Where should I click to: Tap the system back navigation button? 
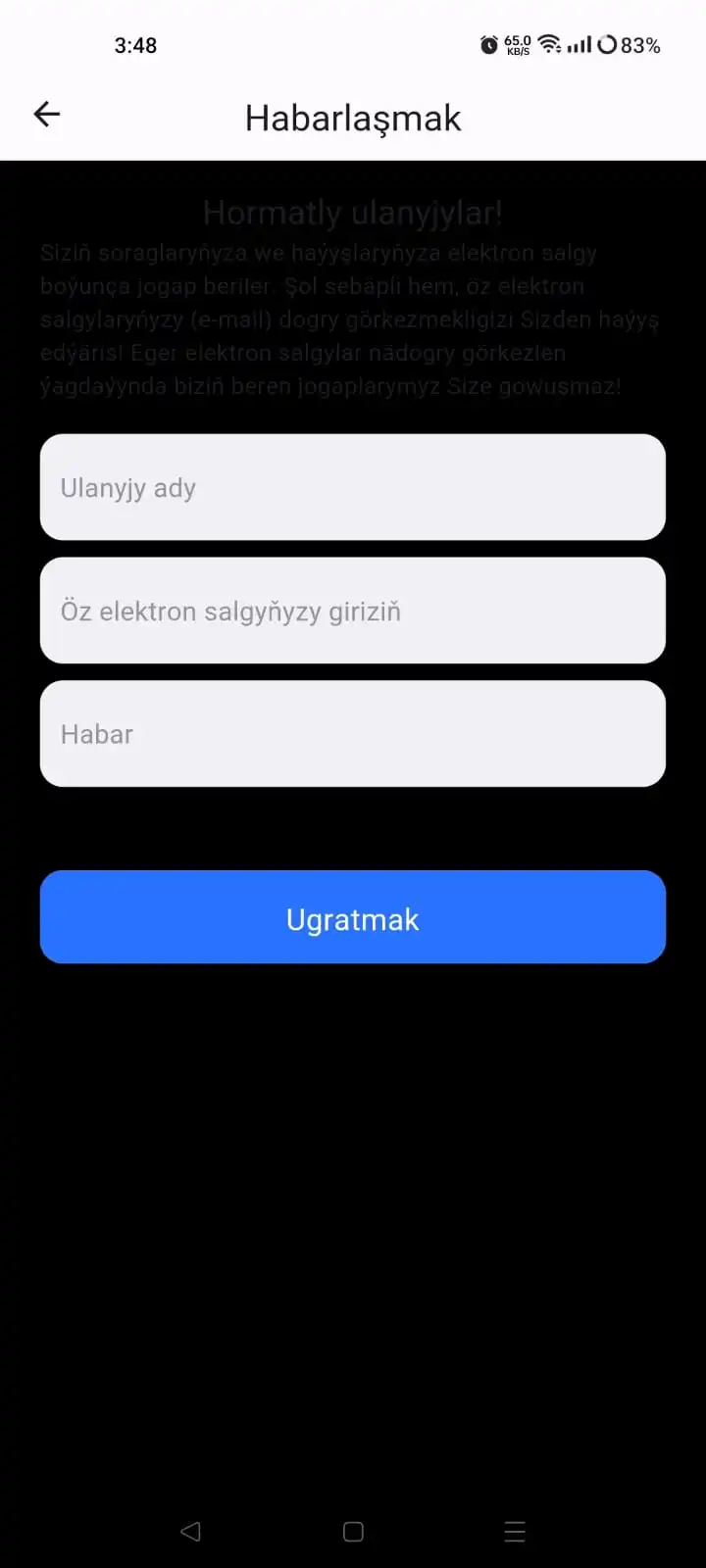pos(191,1531)
